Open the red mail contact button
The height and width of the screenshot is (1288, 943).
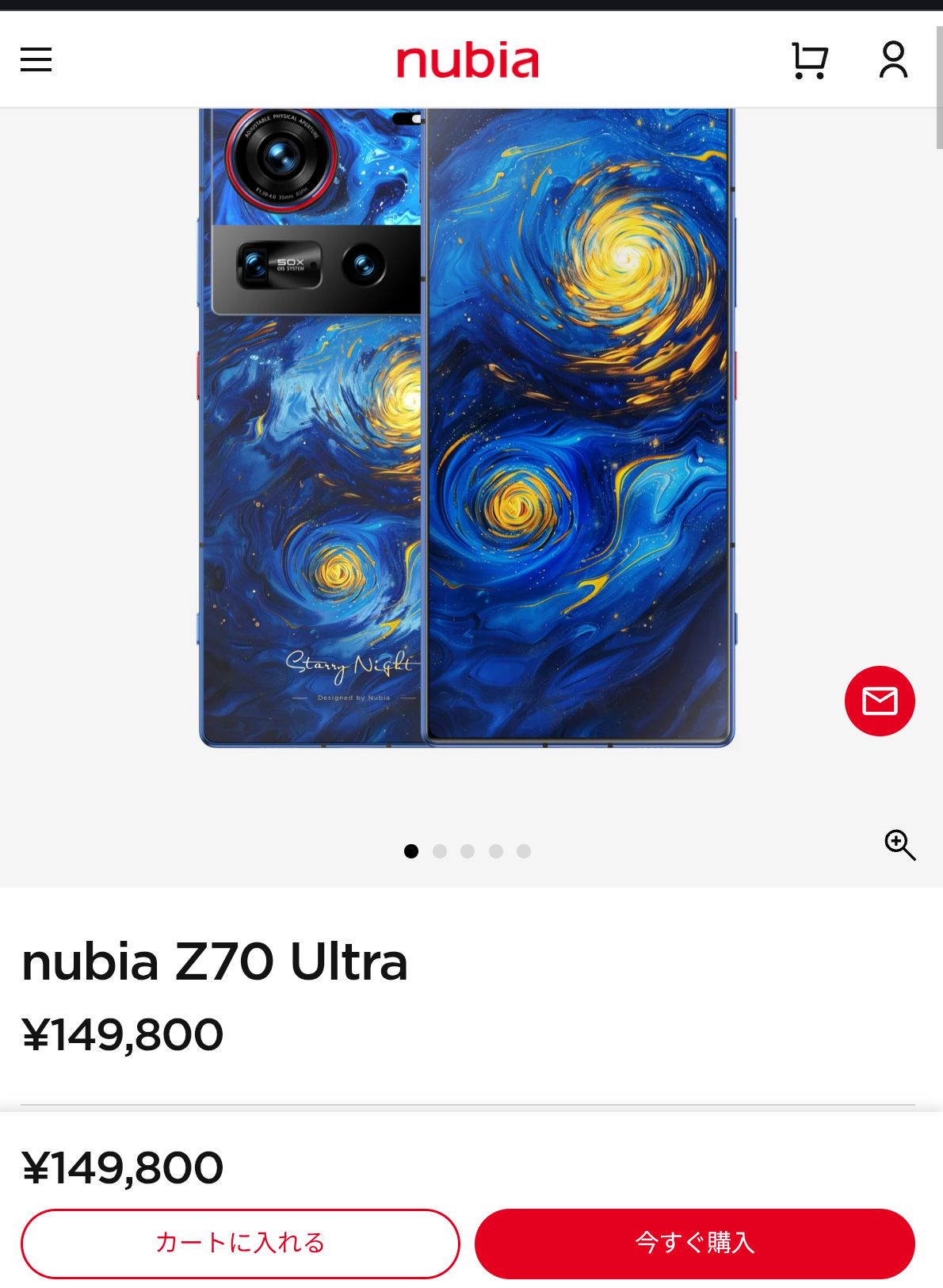[x=880, y=701]
